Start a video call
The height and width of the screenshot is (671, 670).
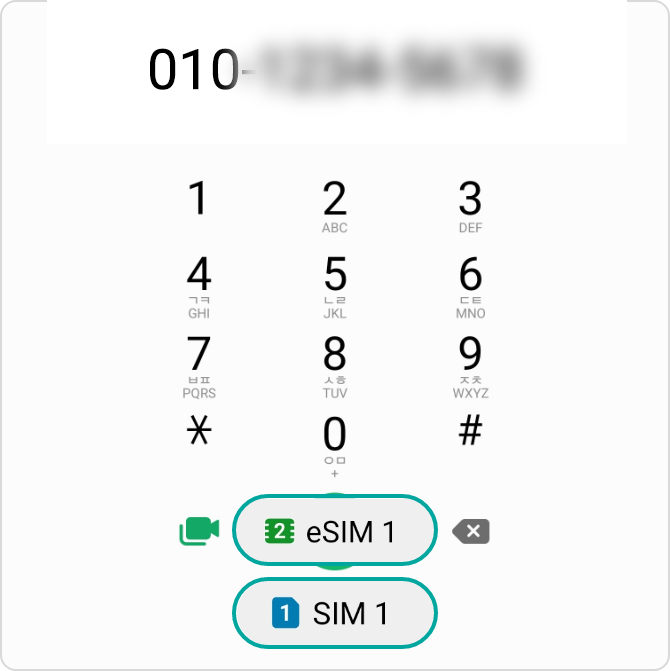coord(199,531)
